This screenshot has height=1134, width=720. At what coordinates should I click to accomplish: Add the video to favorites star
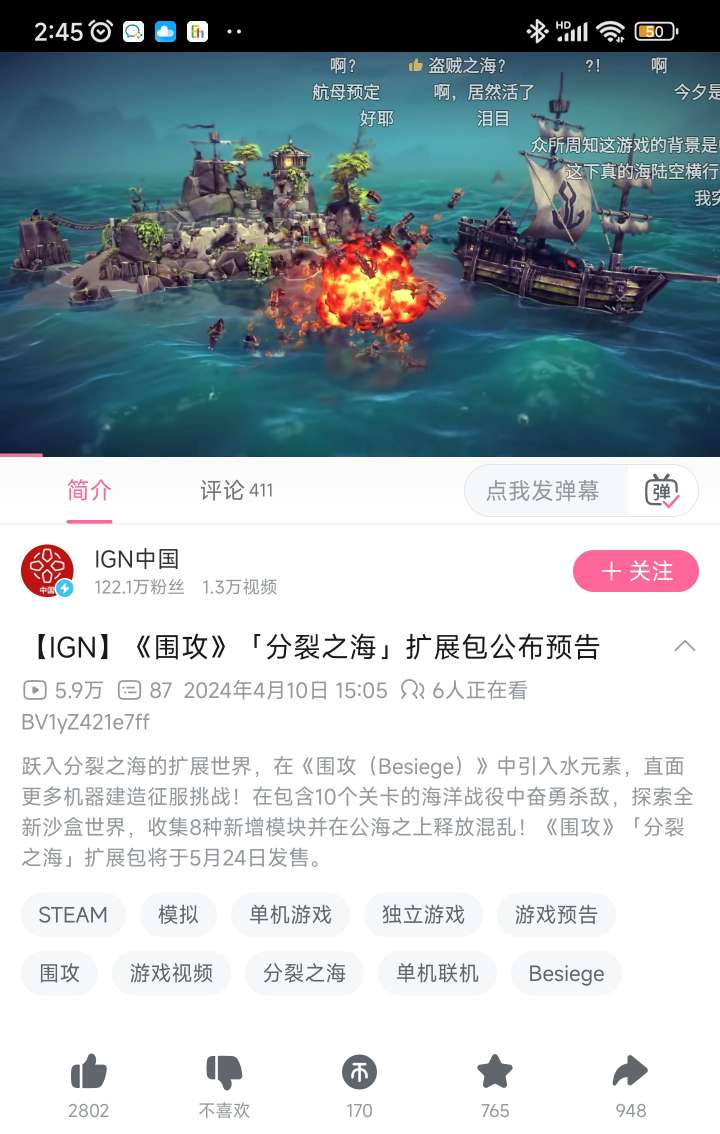(x=494, y=1073)
